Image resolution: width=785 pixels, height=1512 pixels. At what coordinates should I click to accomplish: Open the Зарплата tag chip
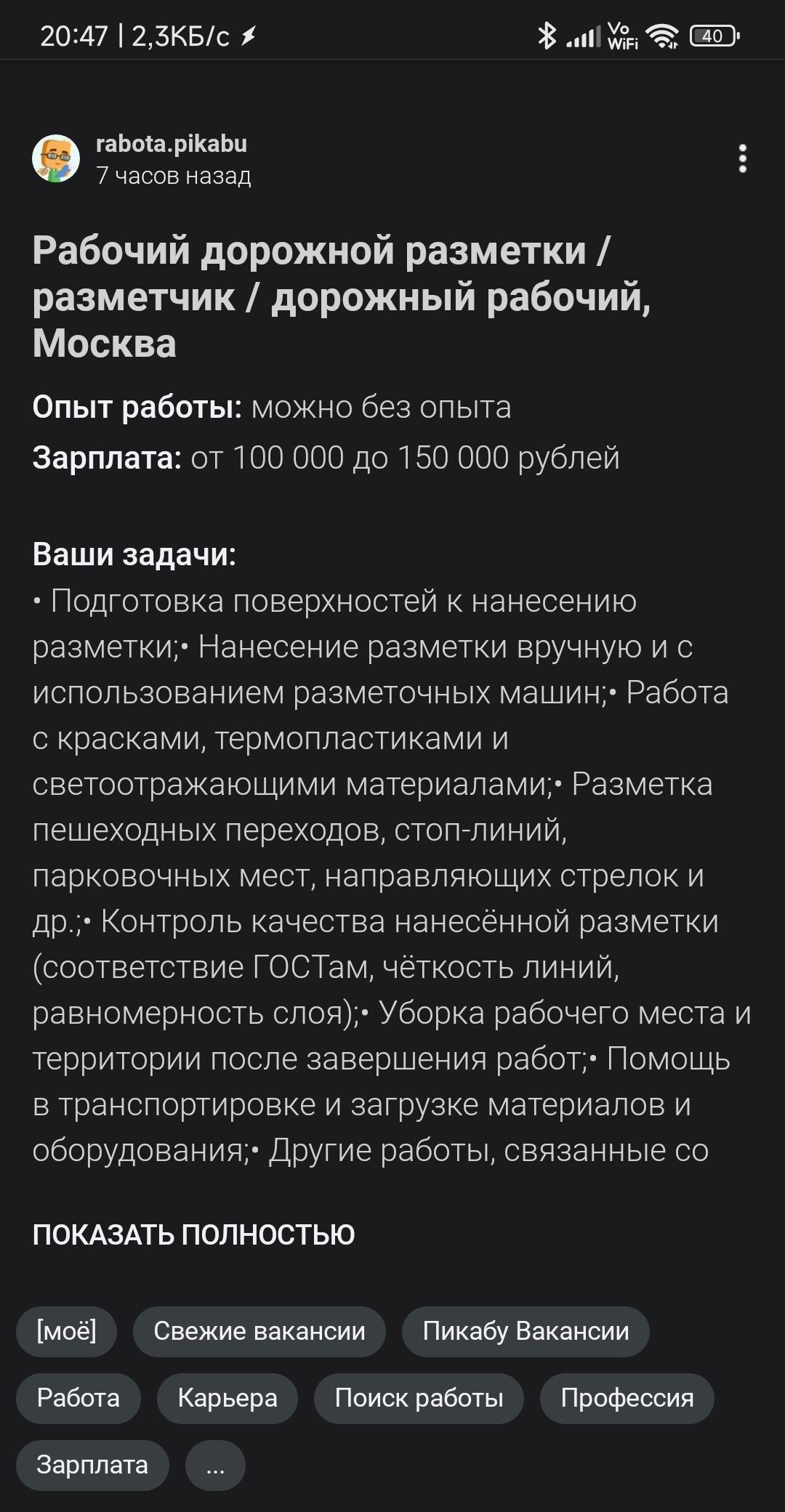92,1465
